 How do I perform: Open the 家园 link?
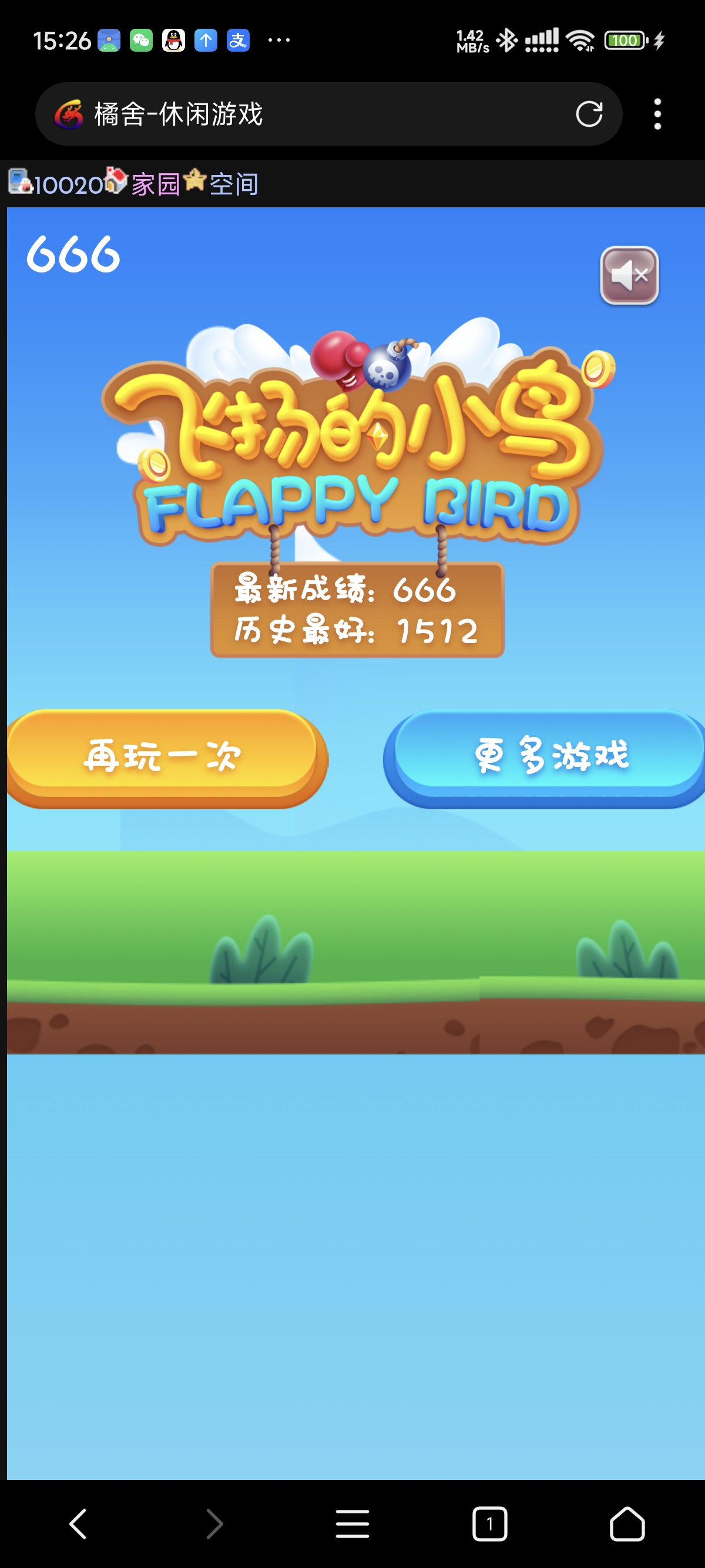coord(156,184)
